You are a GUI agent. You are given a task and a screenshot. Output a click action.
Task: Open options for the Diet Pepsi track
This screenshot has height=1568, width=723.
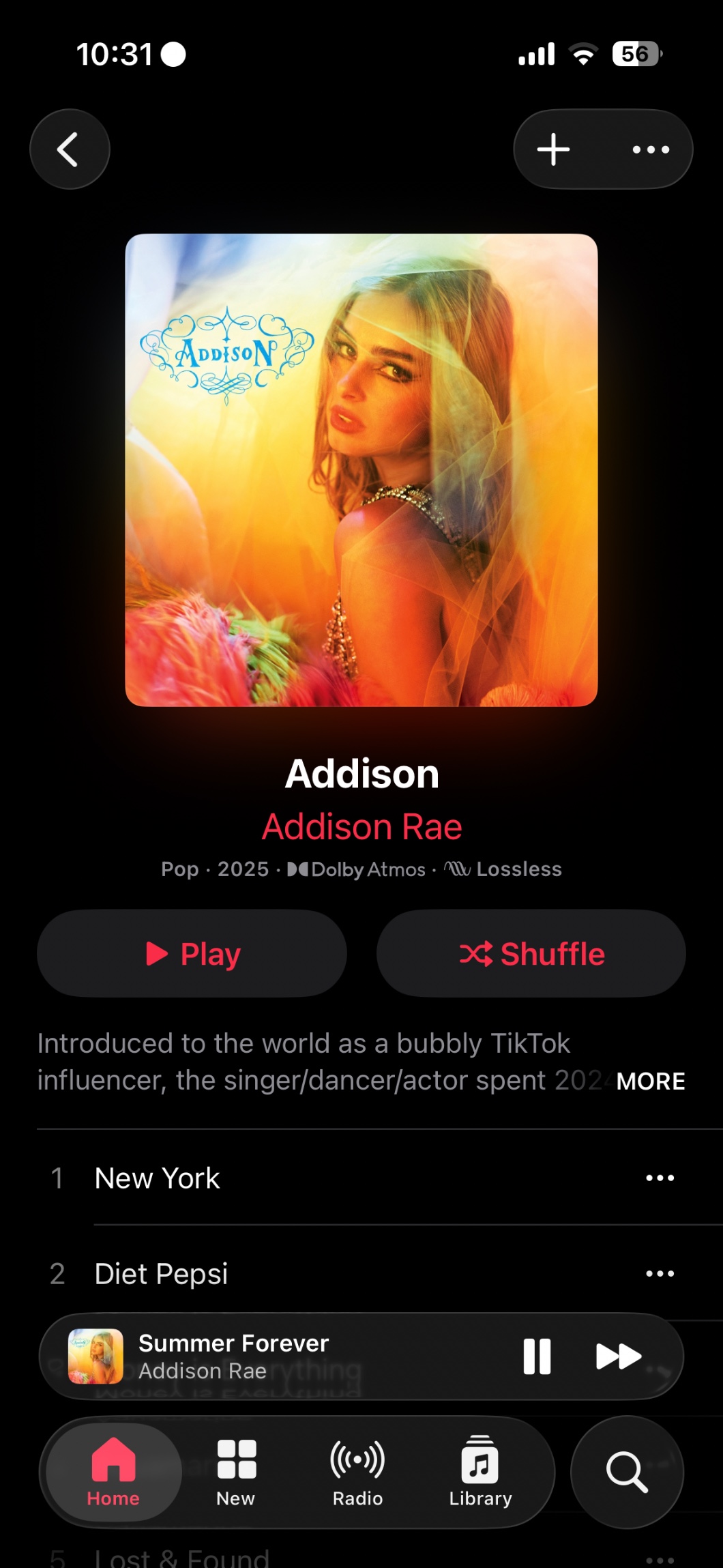tap(660, 1274)
